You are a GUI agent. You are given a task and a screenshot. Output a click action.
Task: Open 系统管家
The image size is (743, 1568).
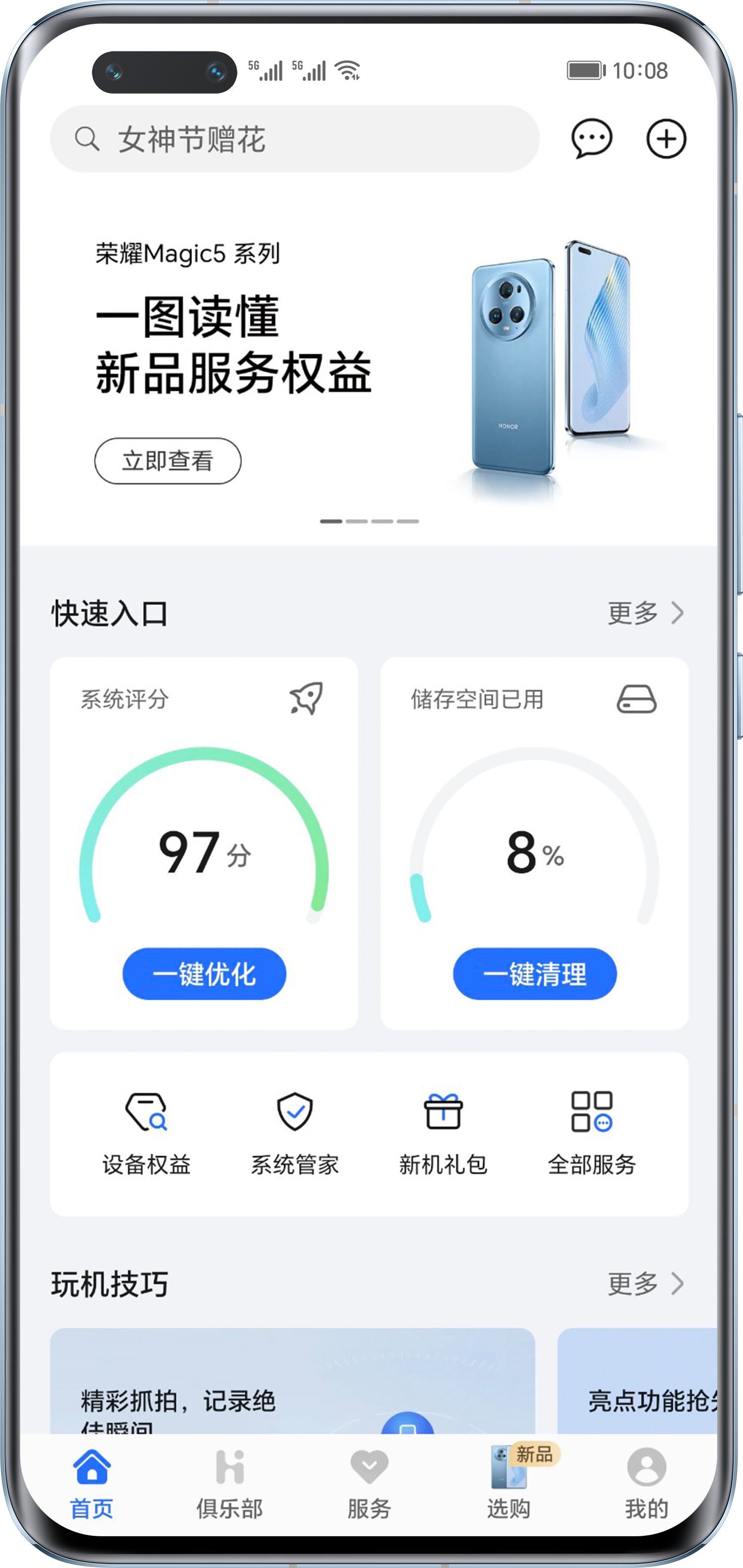click(295, 1133)
